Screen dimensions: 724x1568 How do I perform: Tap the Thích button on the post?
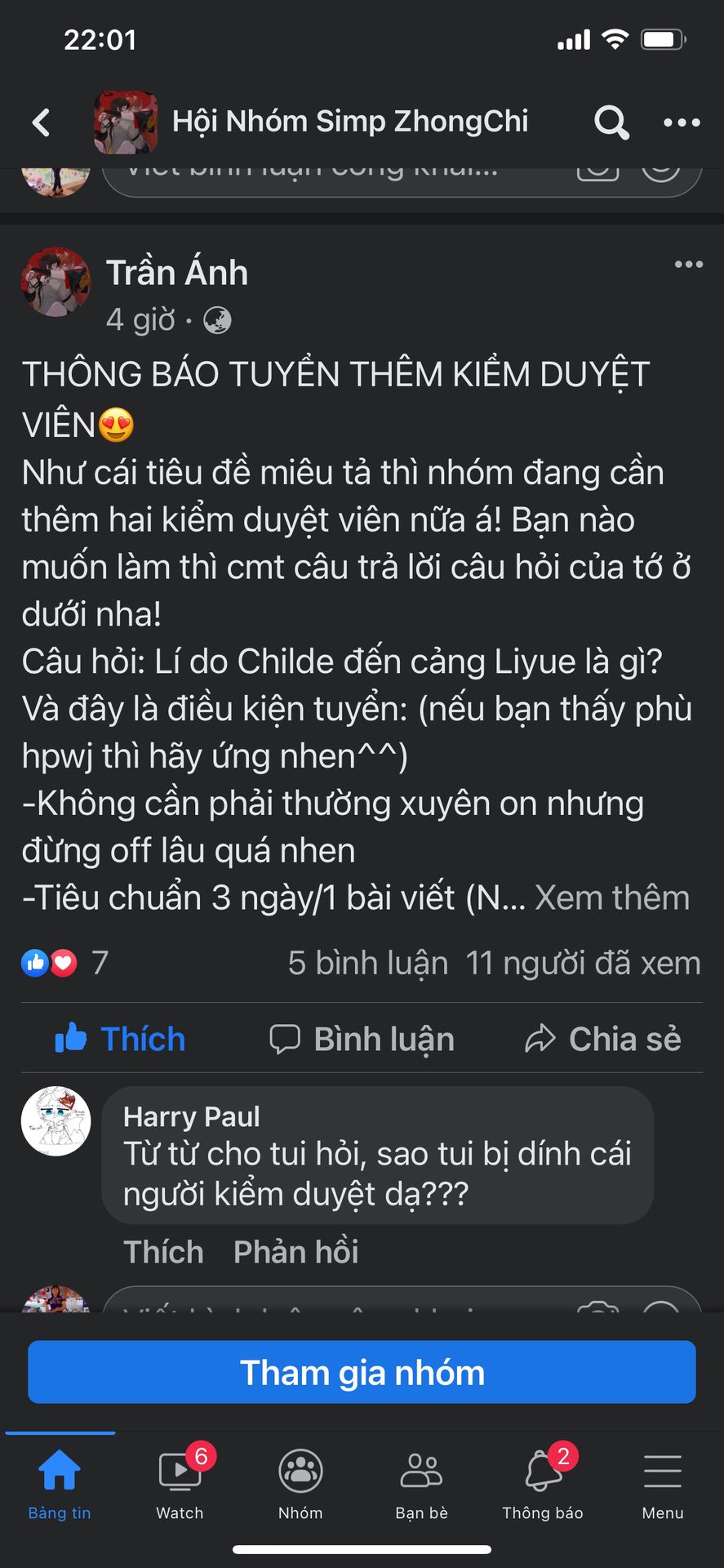(x=120, y=1039)
